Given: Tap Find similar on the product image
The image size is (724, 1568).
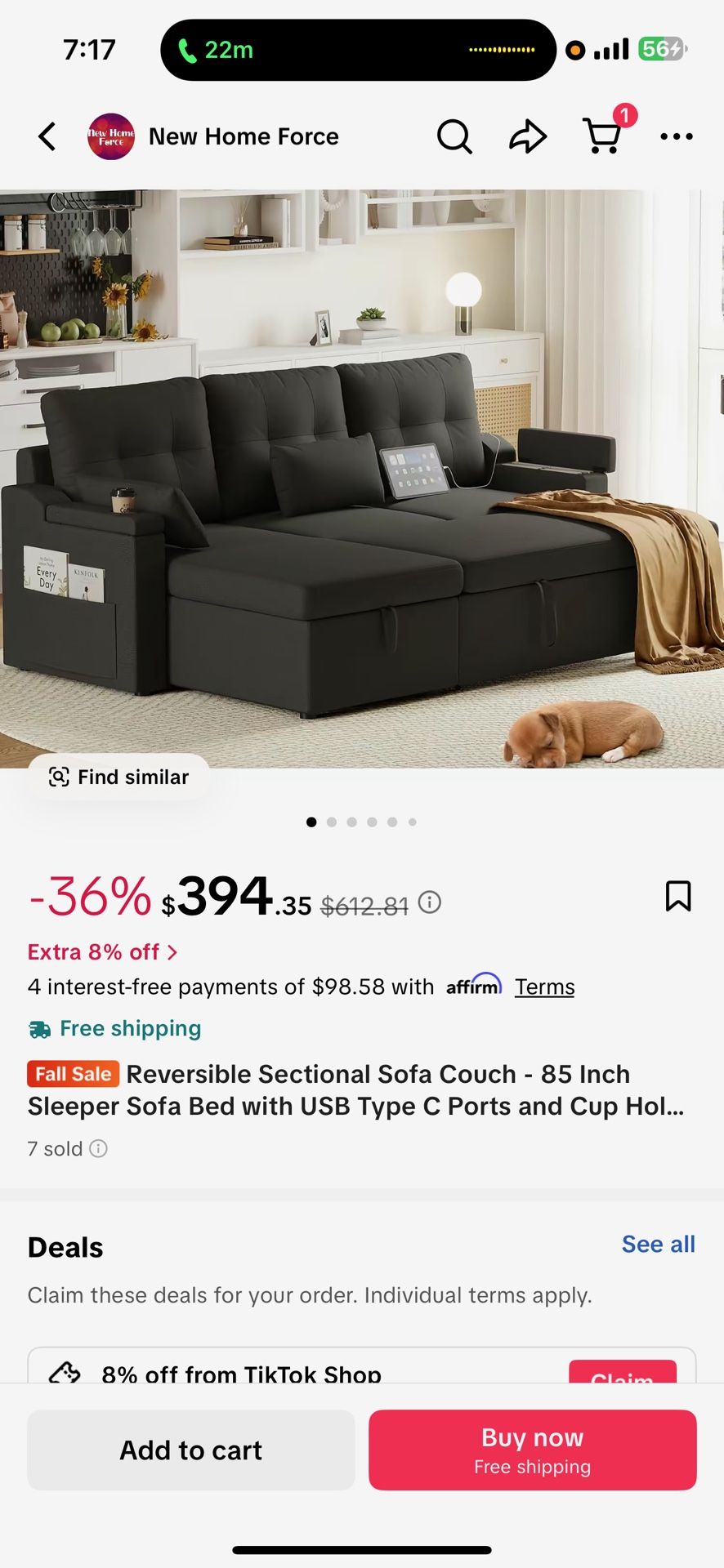Looking at the screenshot, I should pyautogui.click(x=119, y=777).
